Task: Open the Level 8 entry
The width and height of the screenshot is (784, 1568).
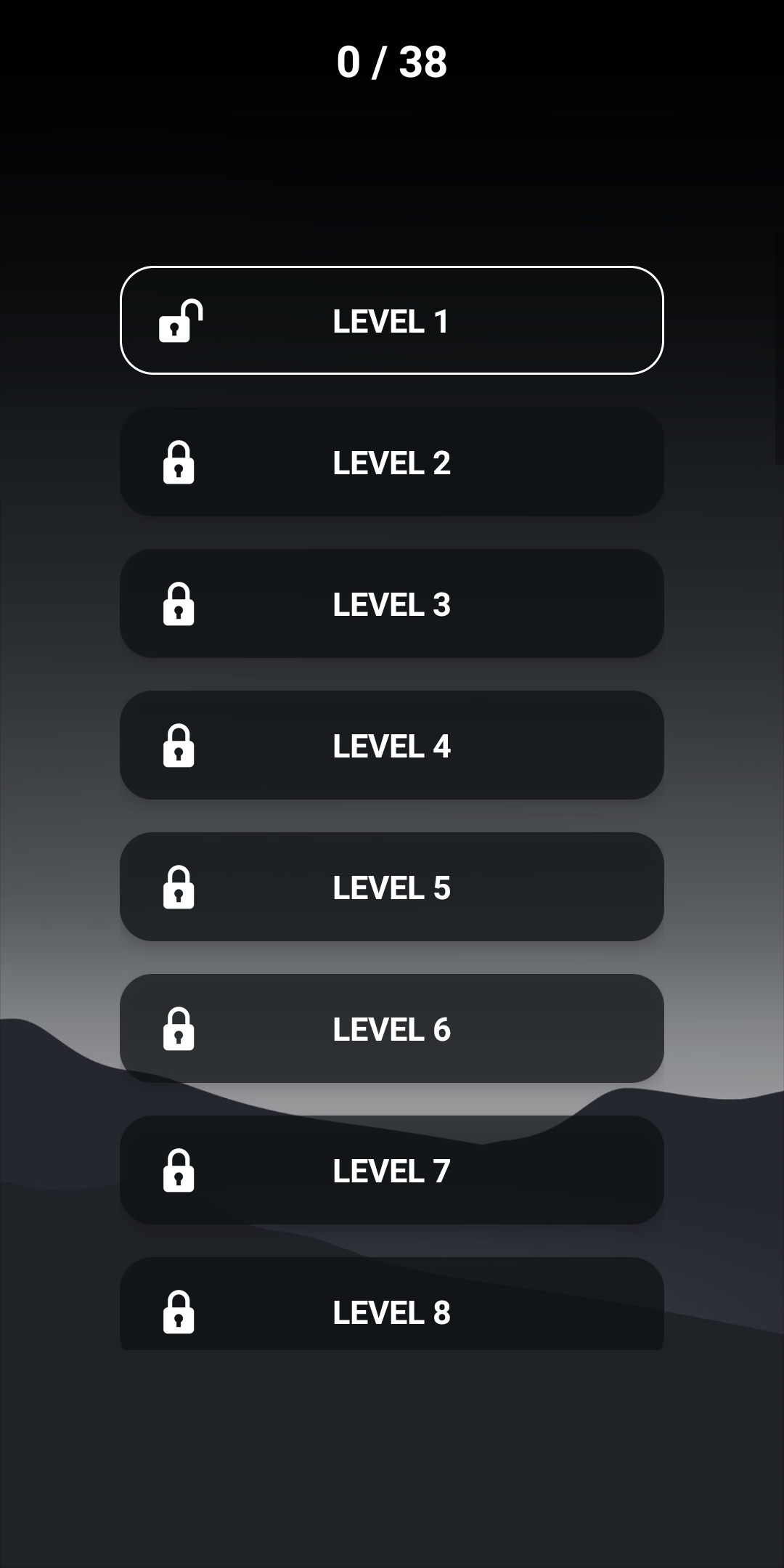Action: tap(392, 1307)
